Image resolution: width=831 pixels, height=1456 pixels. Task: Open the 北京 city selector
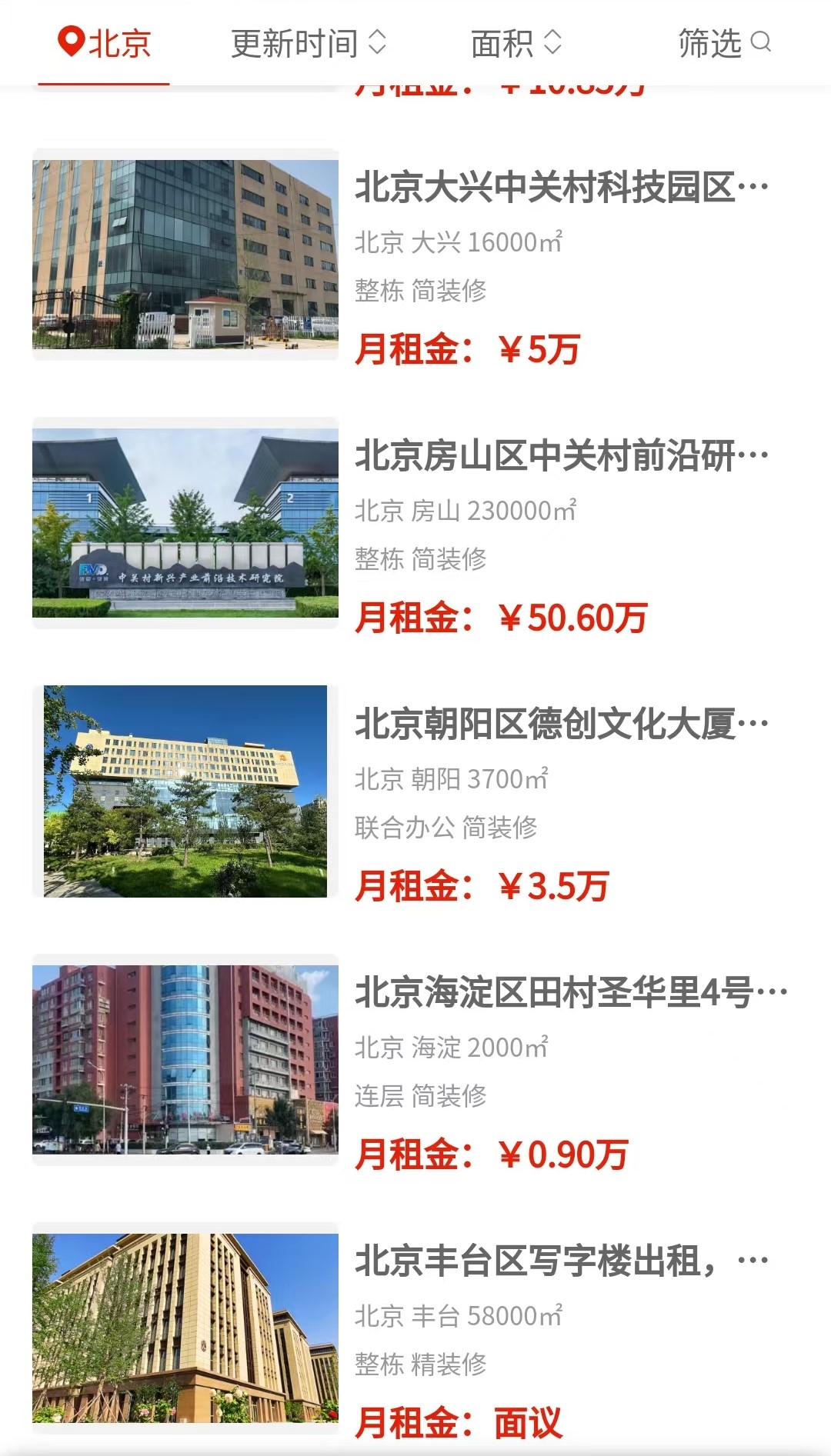tap(104, 43)
